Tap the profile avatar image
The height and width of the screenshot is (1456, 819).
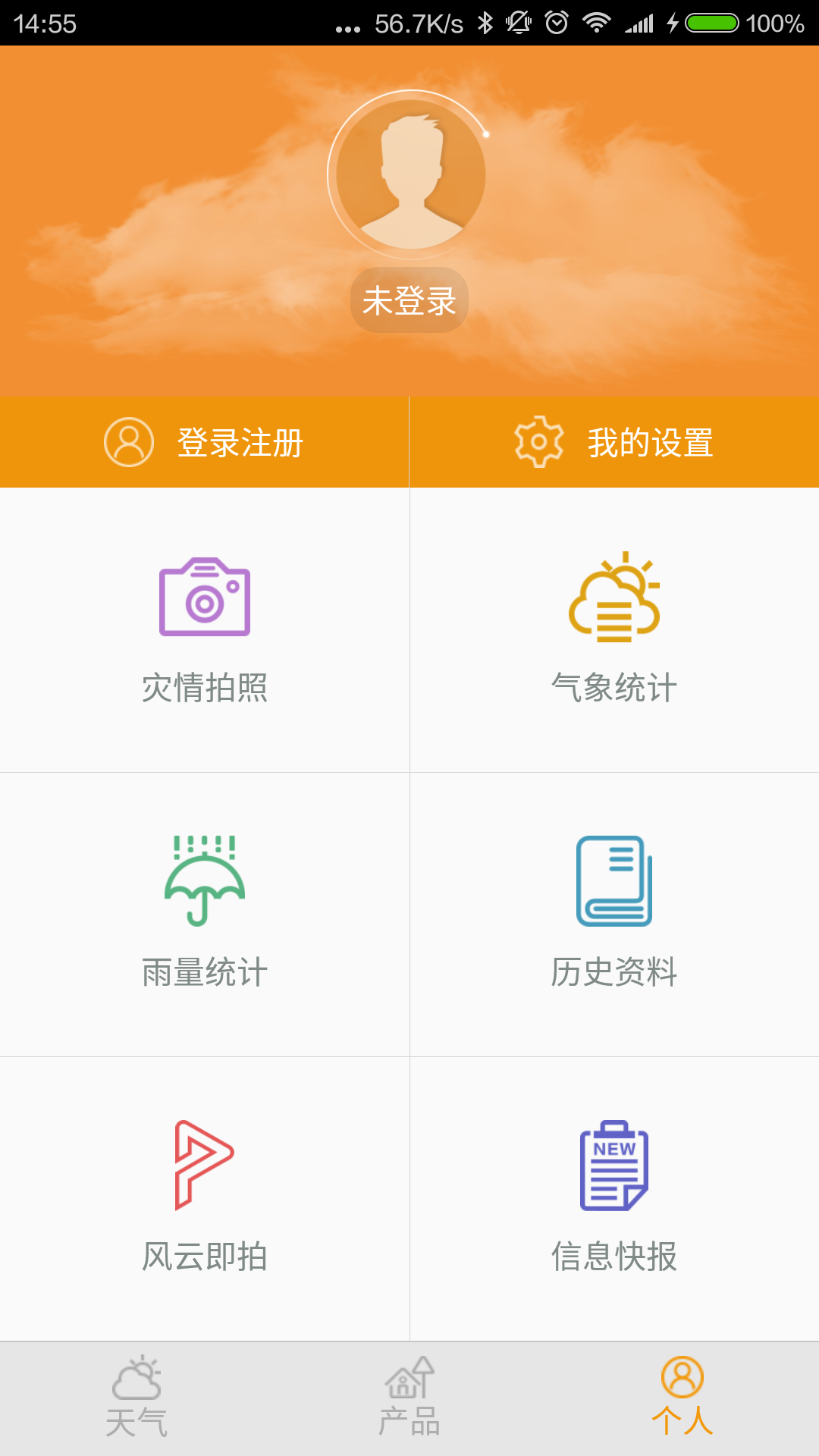point(409,173)
